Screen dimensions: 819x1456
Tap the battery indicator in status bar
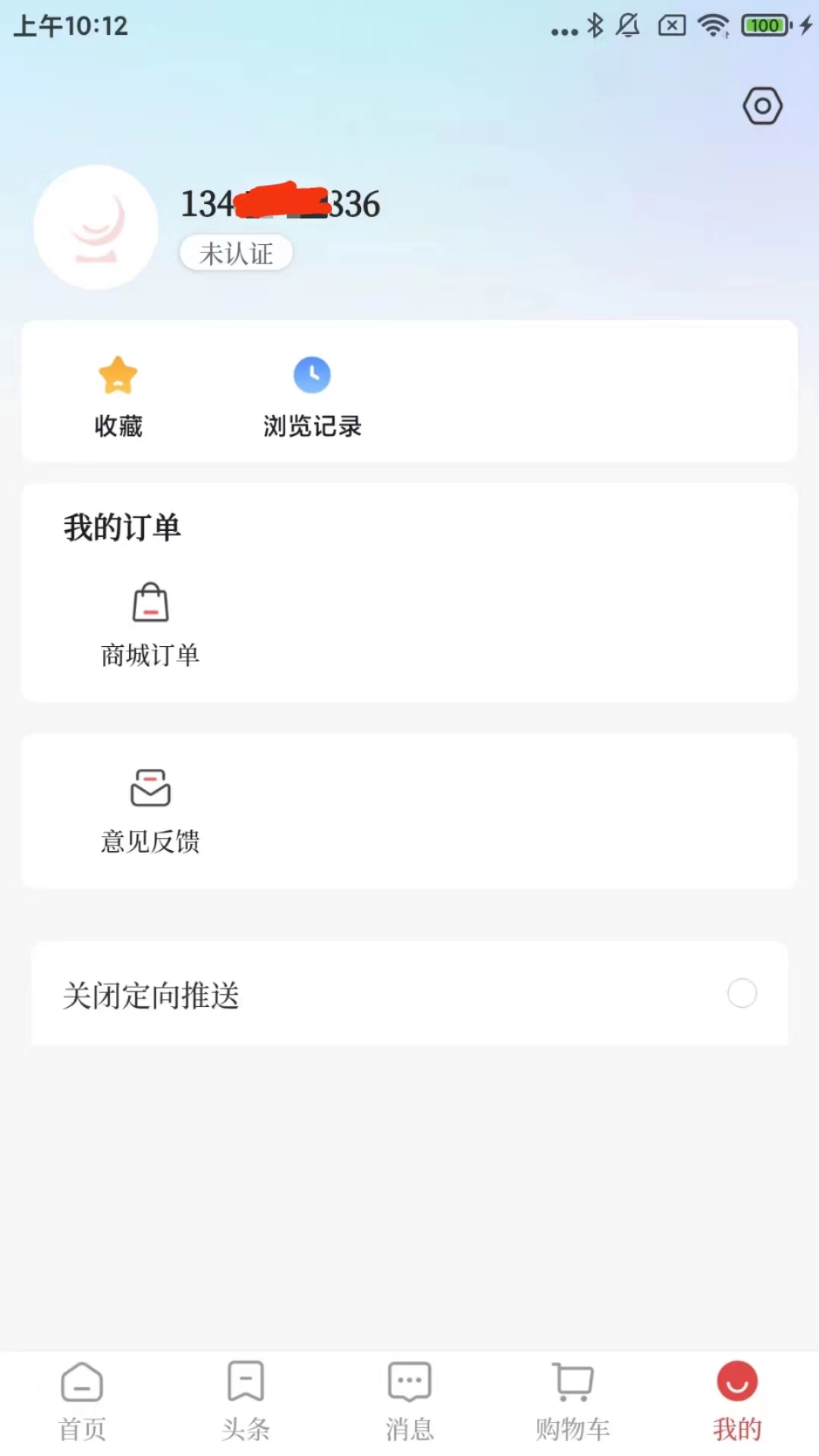[x=765, y=25]
